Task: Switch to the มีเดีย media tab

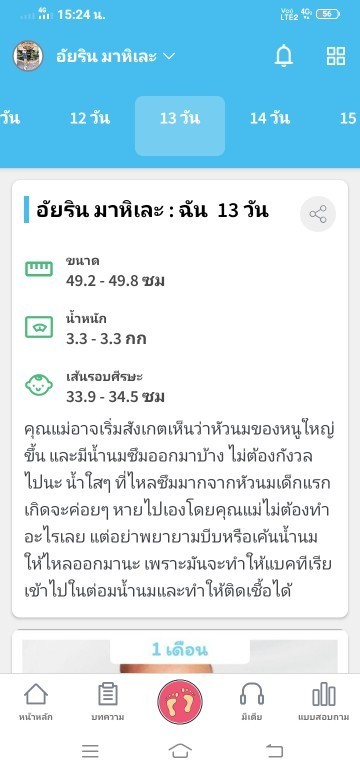Action: pos(252,703)
